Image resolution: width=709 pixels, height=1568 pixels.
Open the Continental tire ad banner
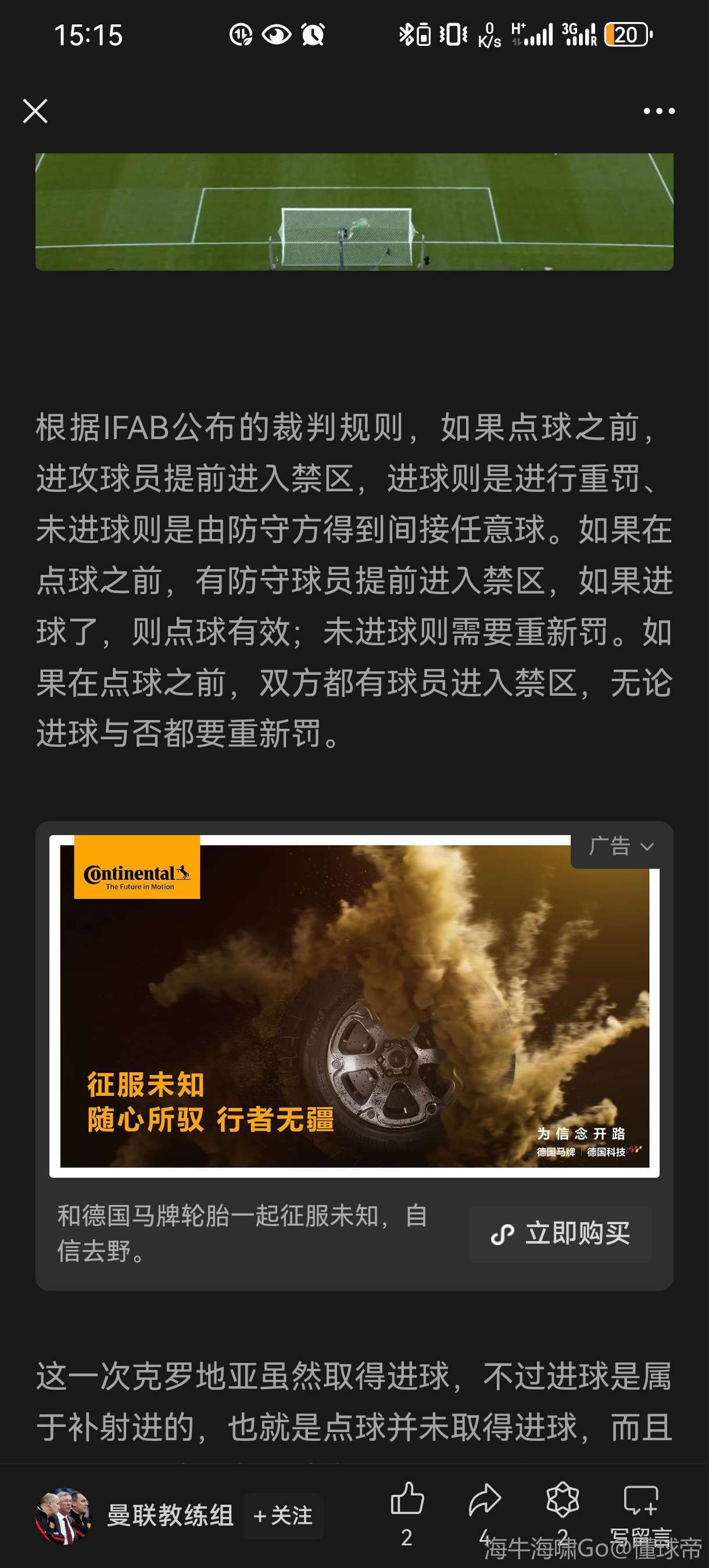point(353,1006)
